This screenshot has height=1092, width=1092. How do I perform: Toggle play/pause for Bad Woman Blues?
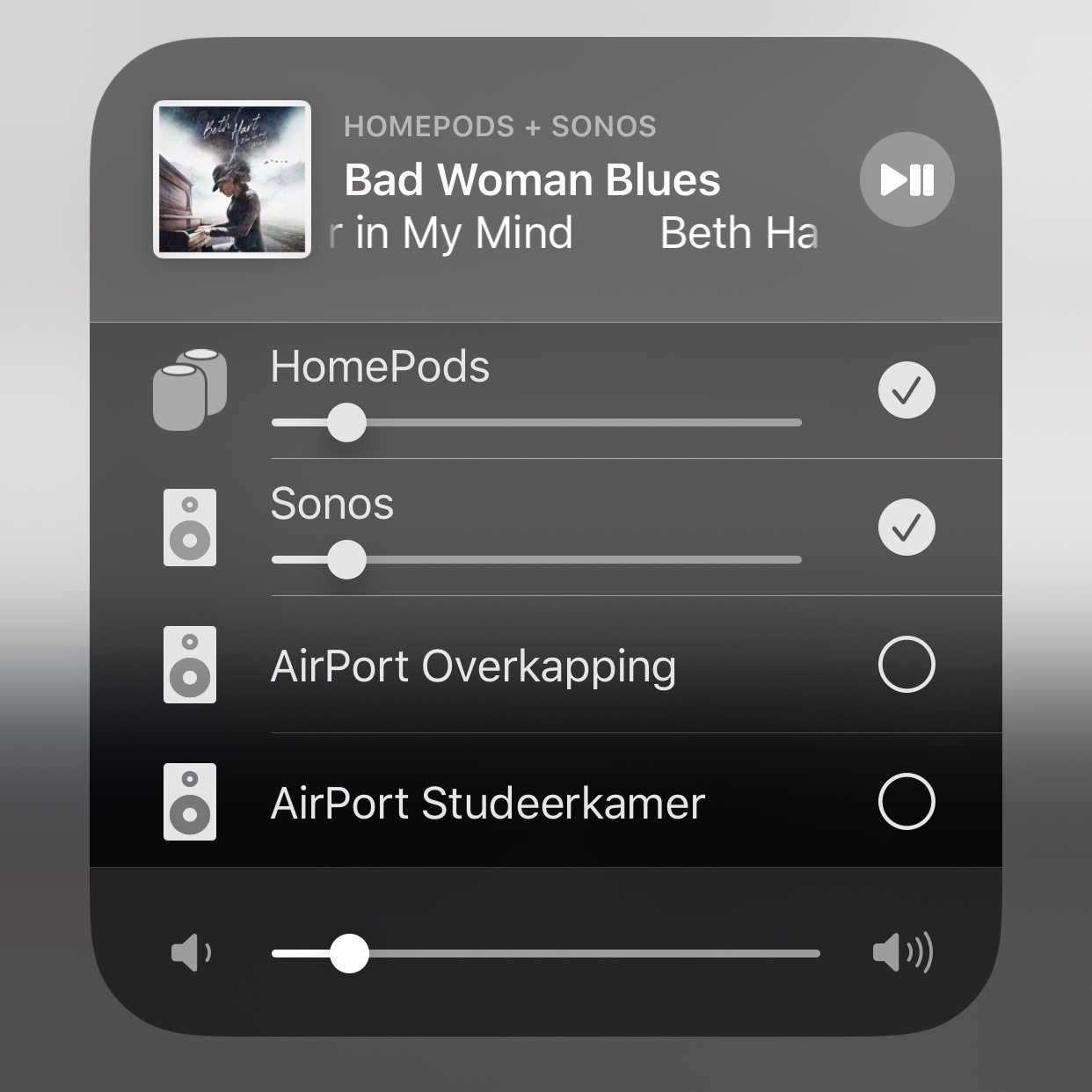click(x=906, y=179)
